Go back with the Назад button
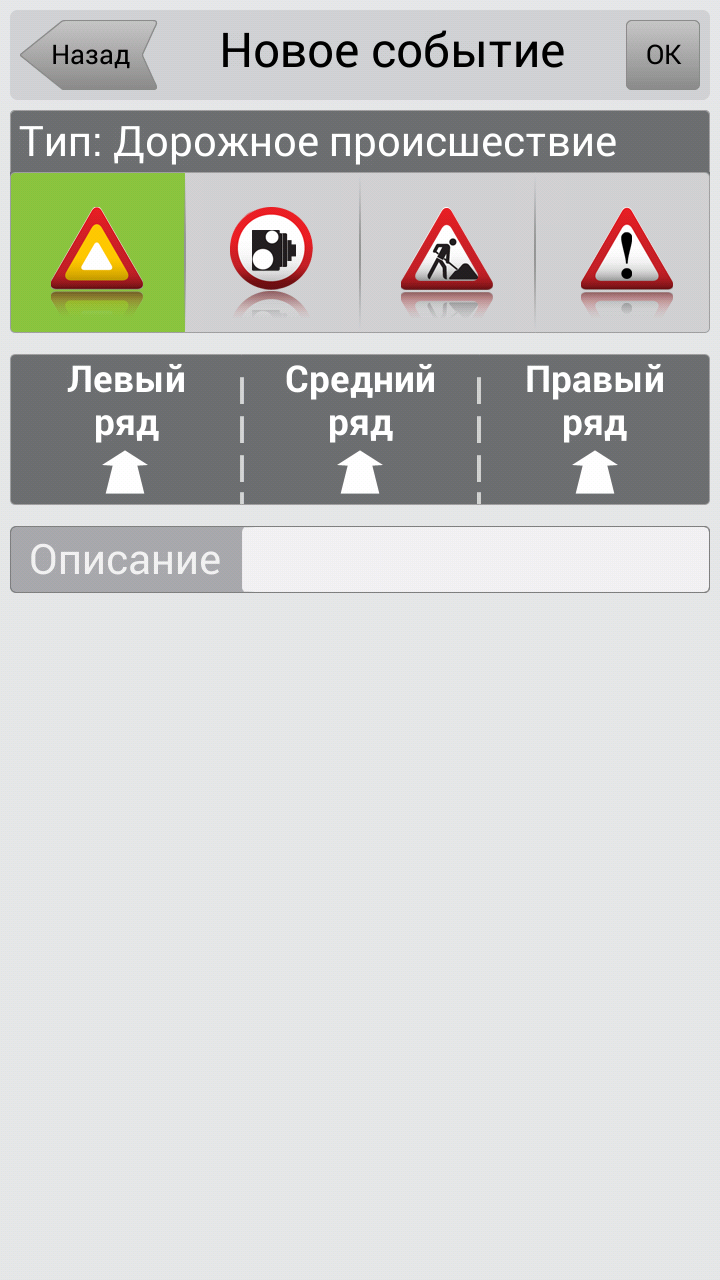The image size is (720, 1280). click(x=88, y=55)
